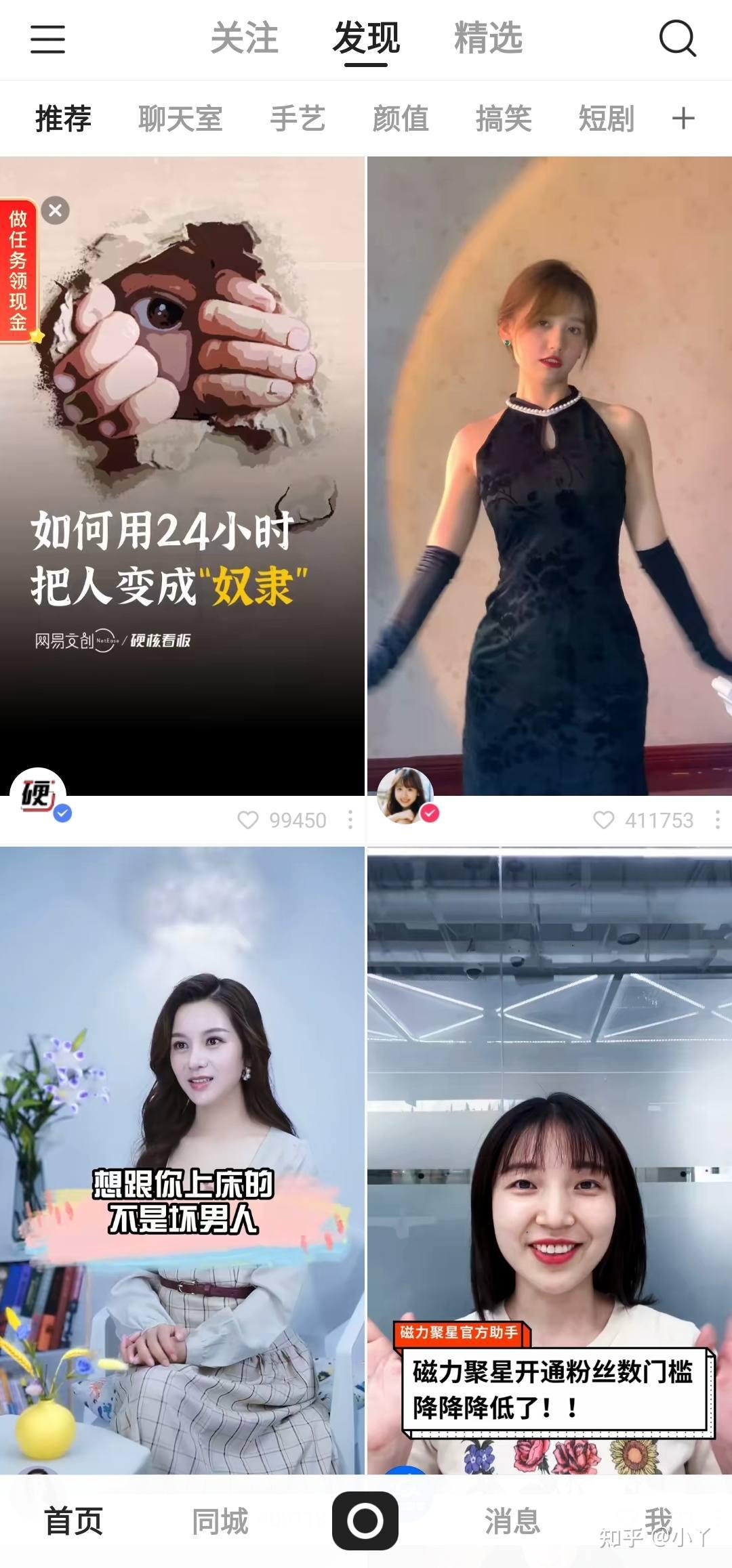Add more categories with the plus icon
The height and width of the screenshot is (1568, 732).
click(683, 119)
